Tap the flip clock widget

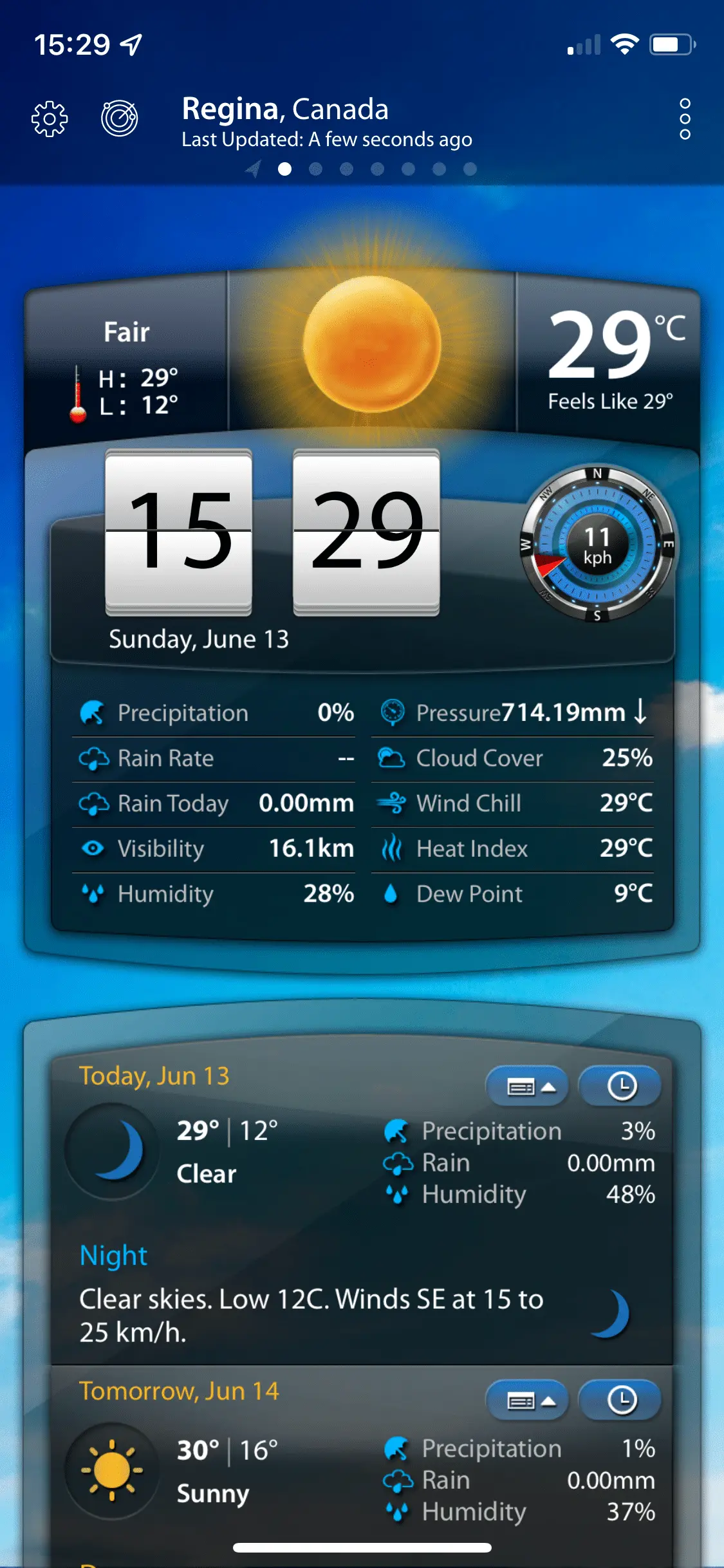tap(273, 532)
